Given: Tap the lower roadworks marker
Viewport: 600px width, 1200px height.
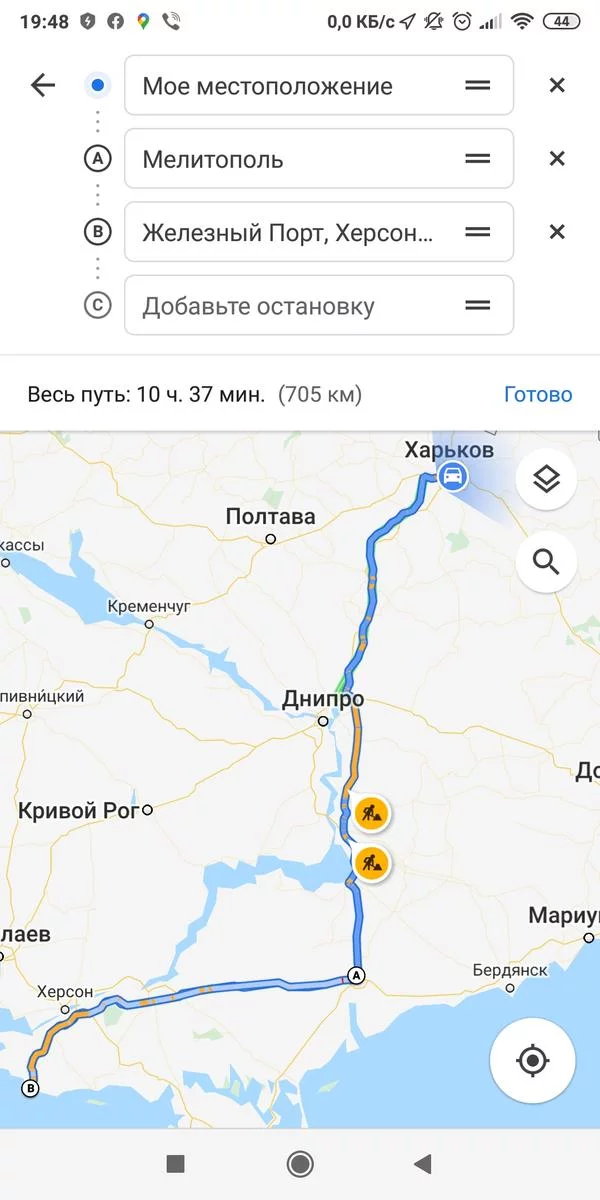Looking at the screenshot, I should (371, 860).
